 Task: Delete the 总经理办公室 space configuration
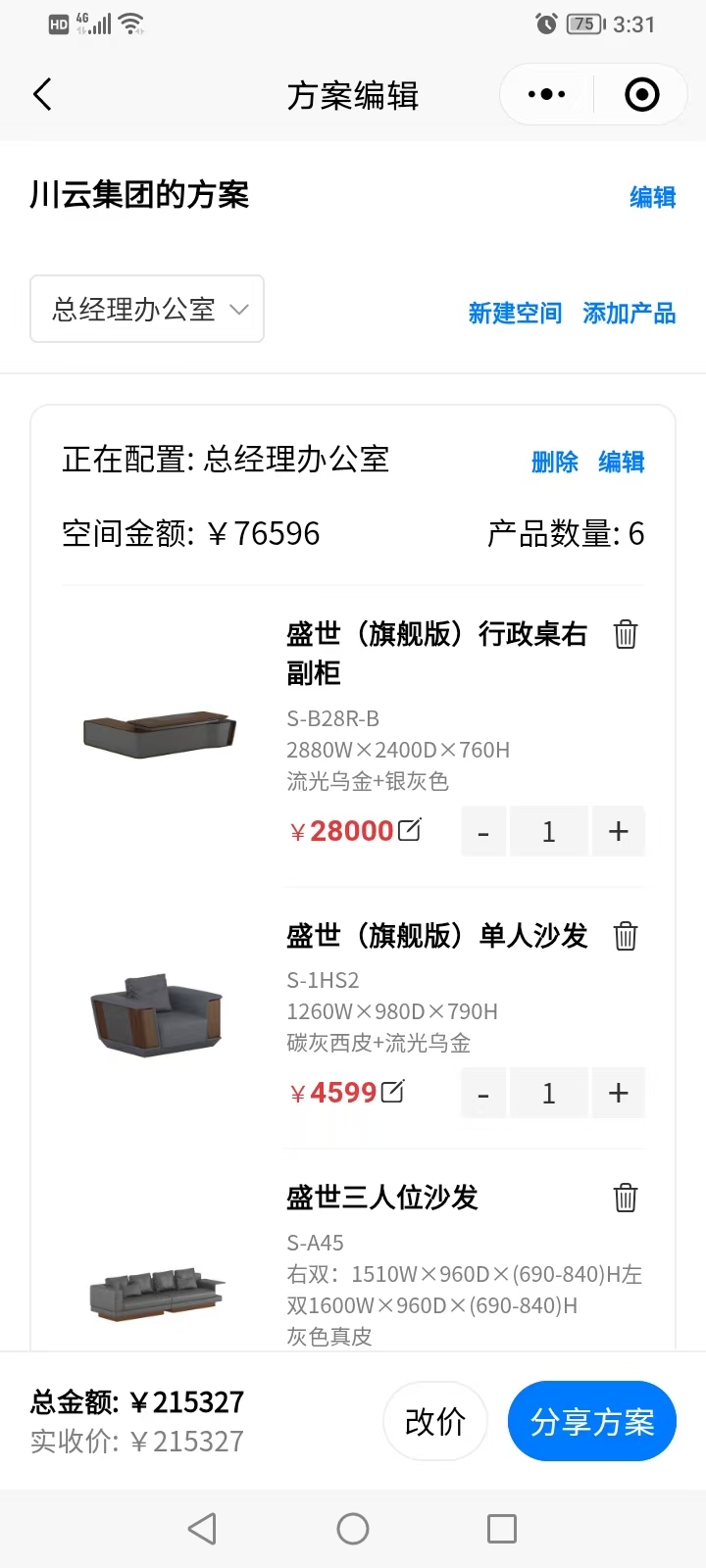(x=554, y=462)
